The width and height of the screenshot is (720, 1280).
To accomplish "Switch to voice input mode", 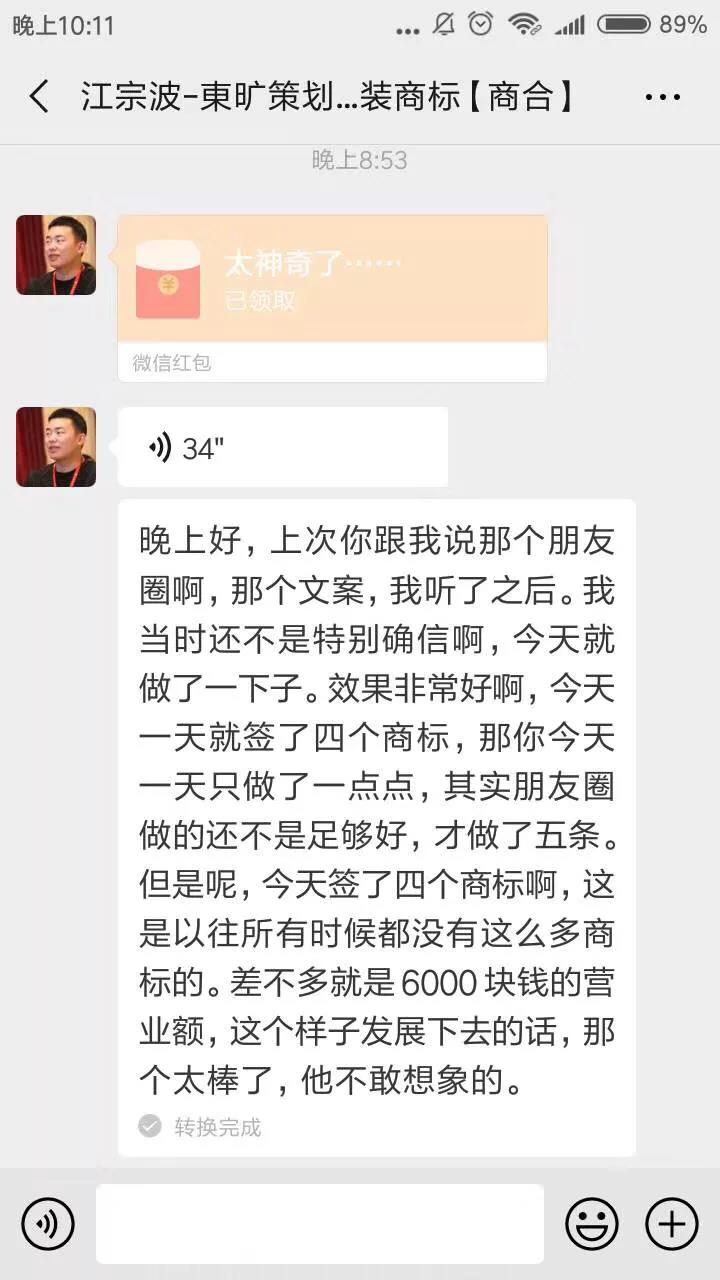I will (48, 1223).
